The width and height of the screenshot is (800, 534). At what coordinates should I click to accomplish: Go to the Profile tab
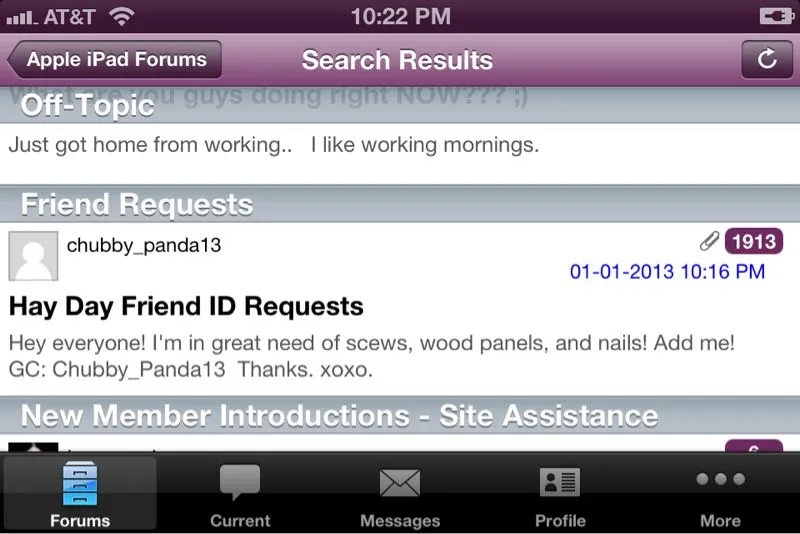[560, 494]
